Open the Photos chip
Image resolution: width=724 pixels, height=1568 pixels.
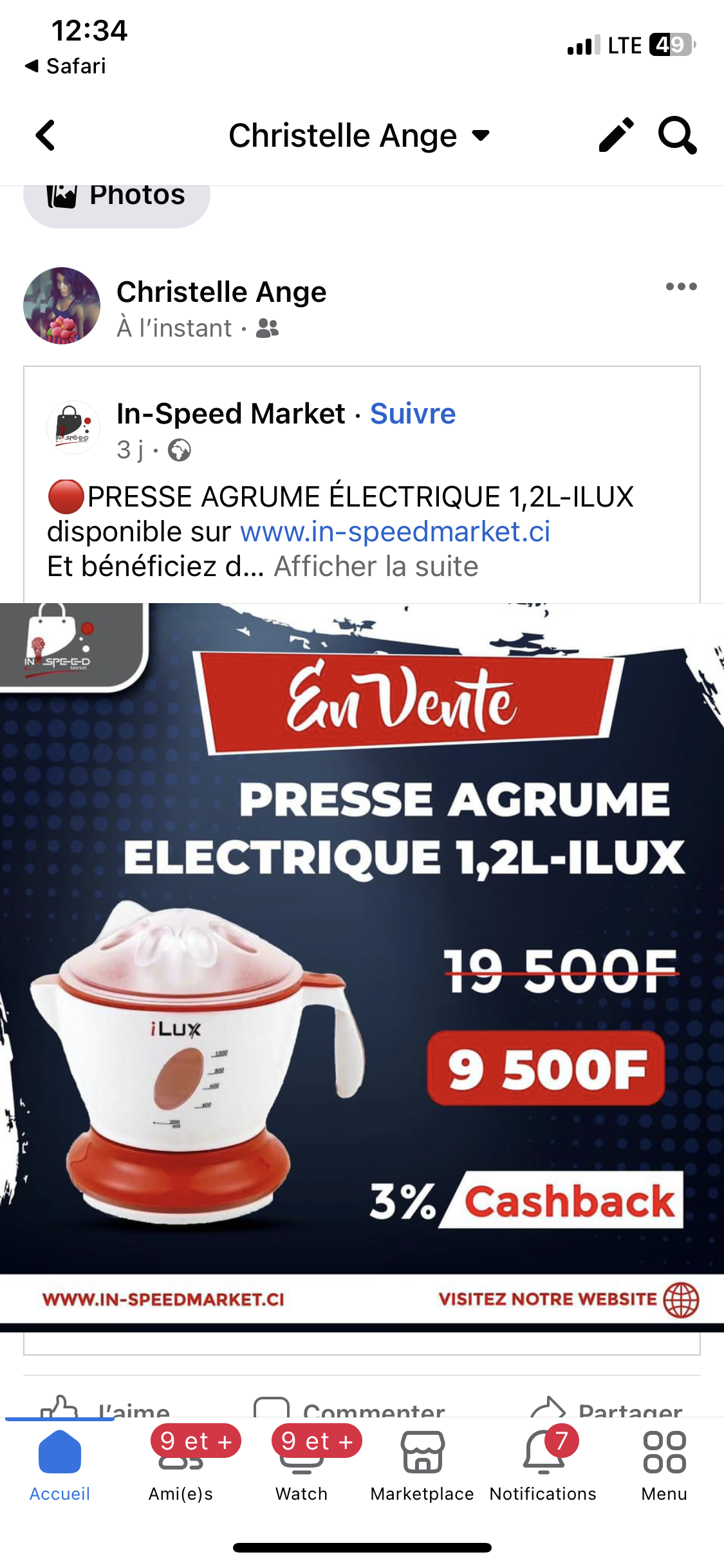(117, 196)
